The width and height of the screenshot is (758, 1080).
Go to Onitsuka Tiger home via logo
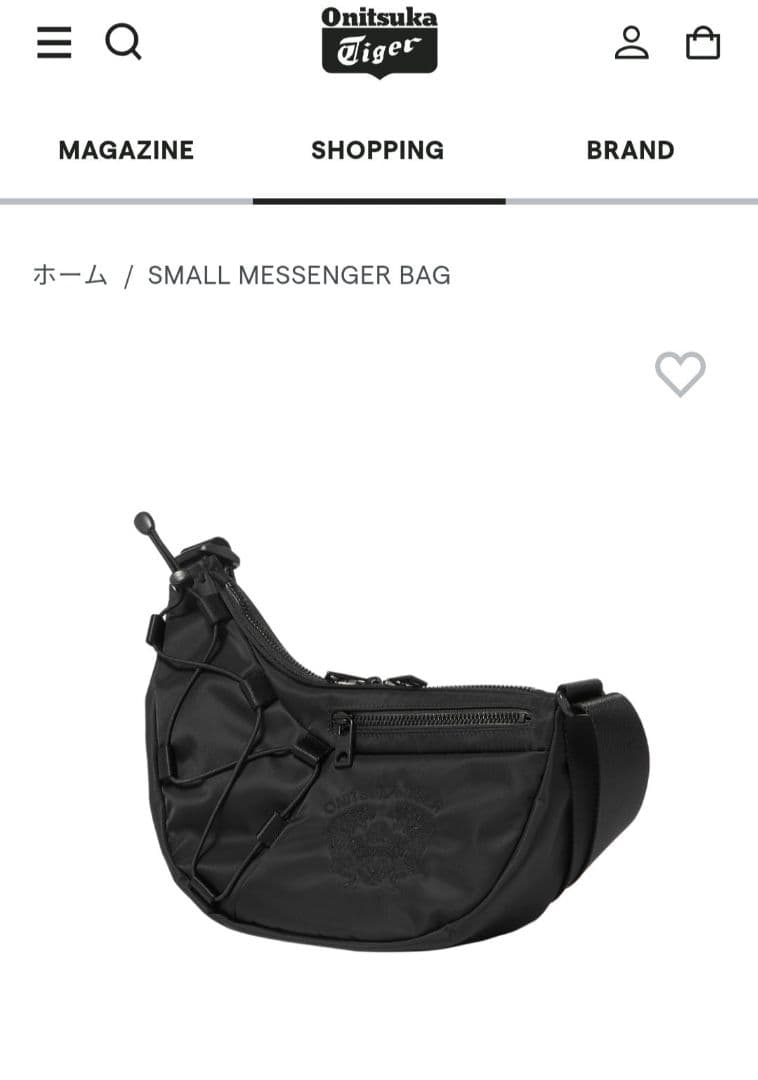coord(379,42)
